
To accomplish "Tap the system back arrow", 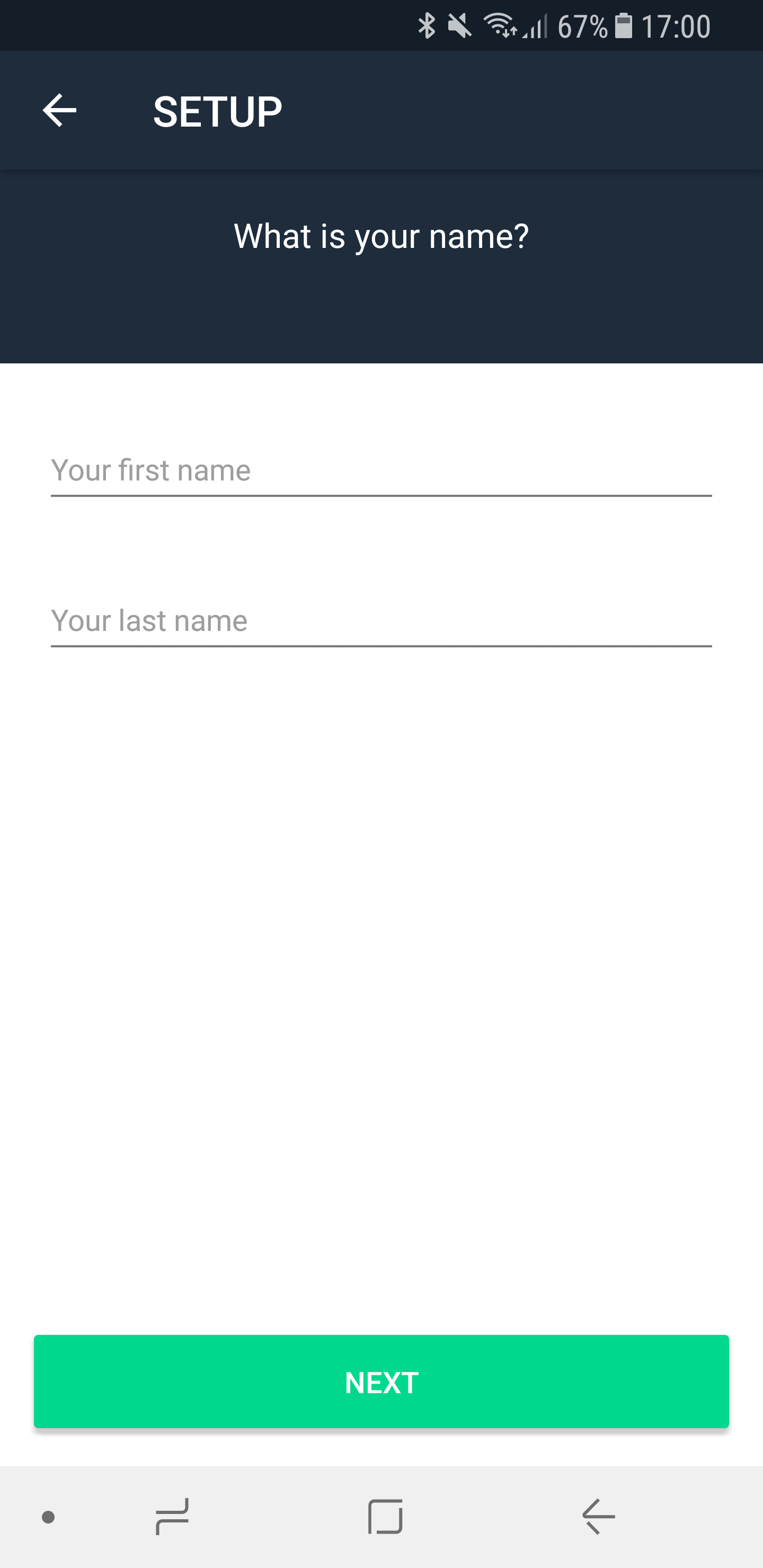I will tap(599, 1517).
